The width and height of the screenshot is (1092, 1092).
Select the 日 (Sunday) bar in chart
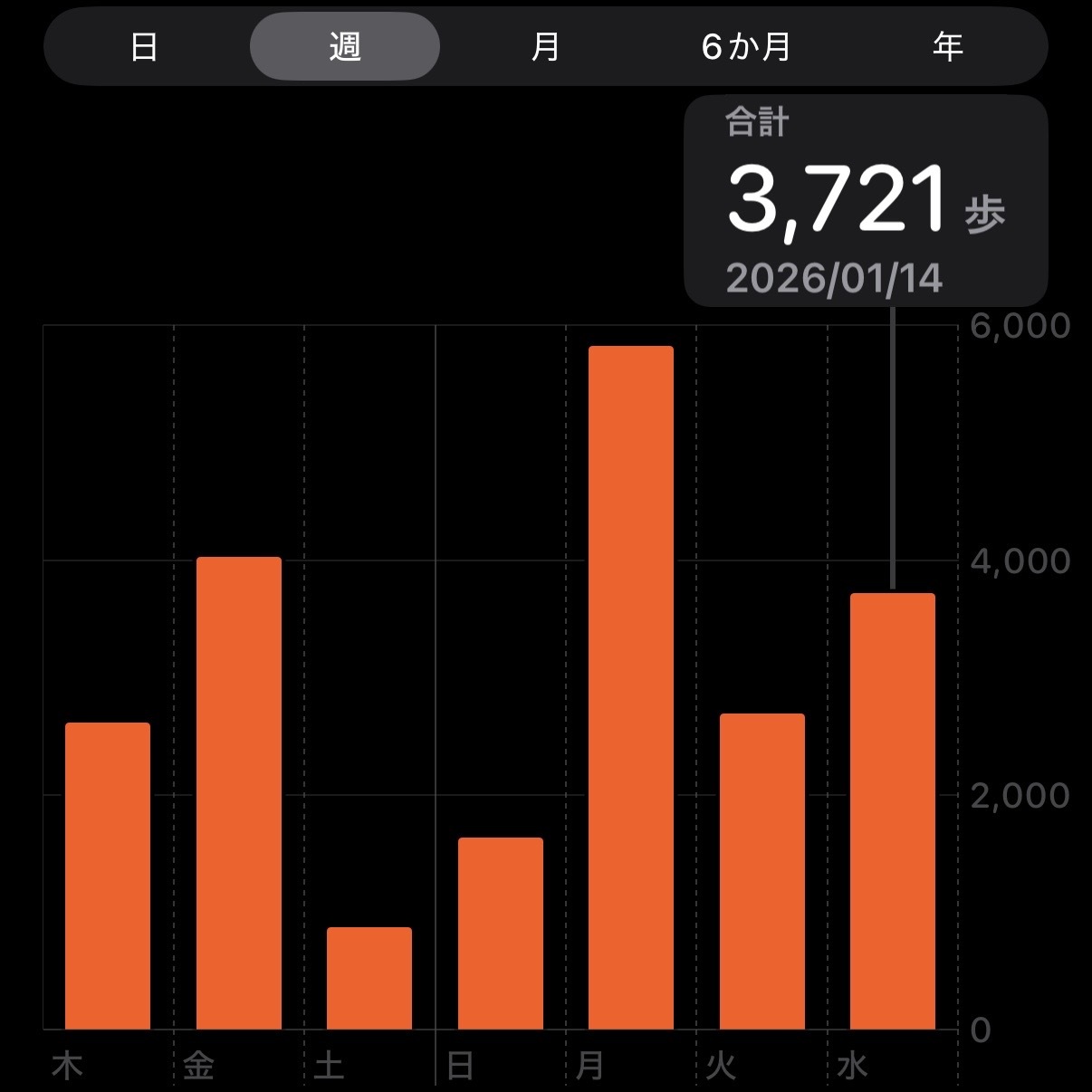[501, 934]
